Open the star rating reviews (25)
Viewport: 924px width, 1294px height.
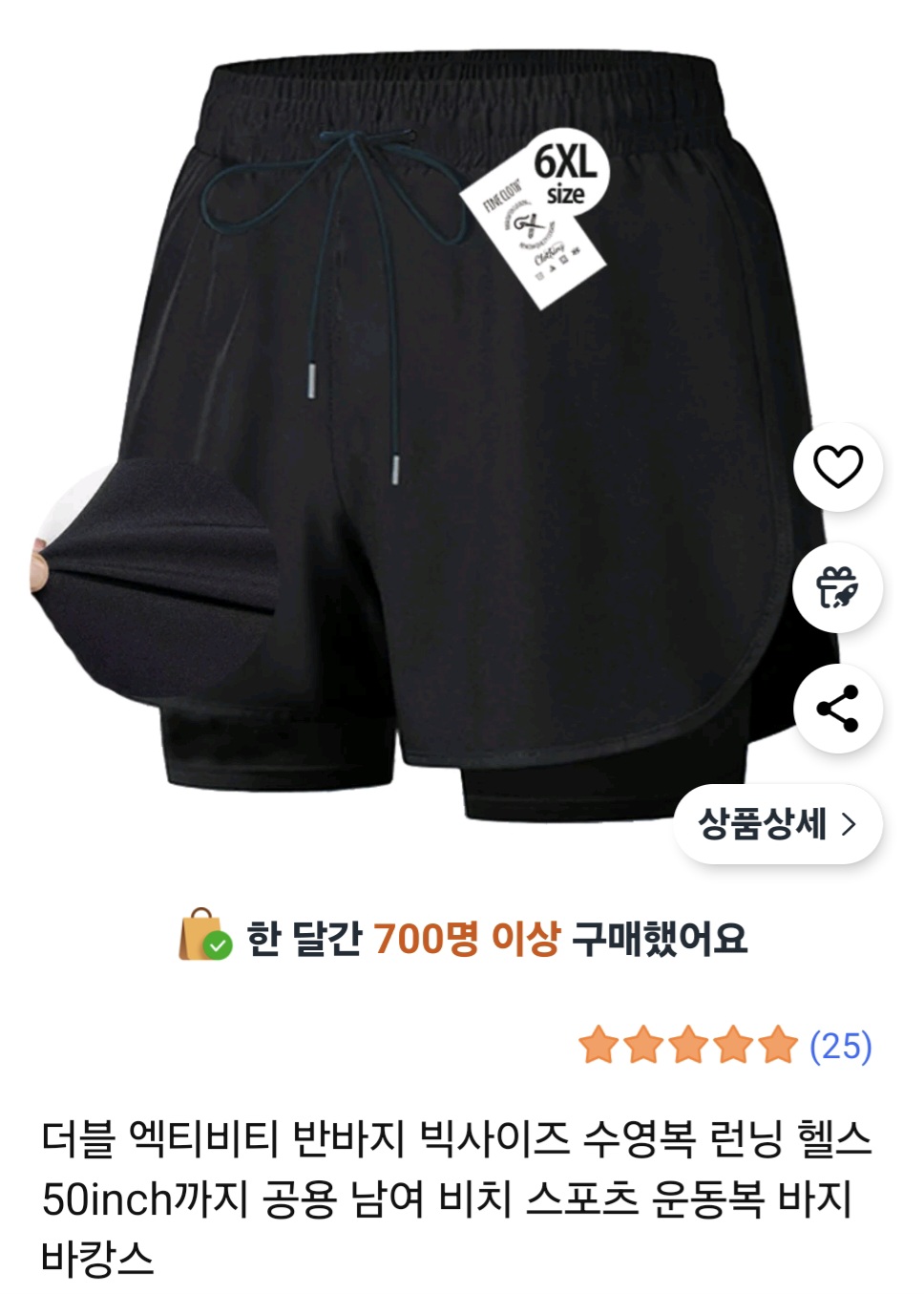coord(725,1046)
